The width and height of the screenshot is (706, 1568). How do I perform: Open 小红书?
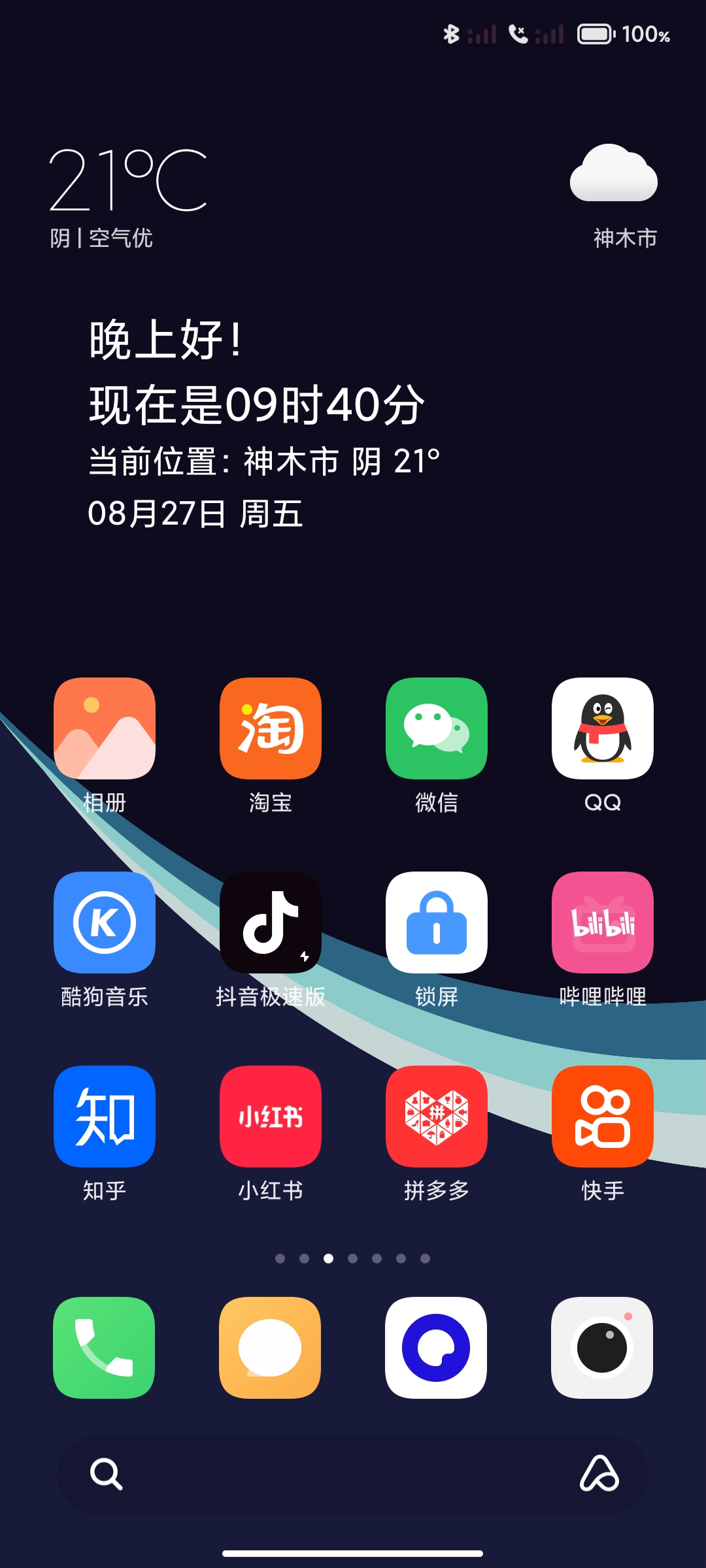coord(271,1117)
